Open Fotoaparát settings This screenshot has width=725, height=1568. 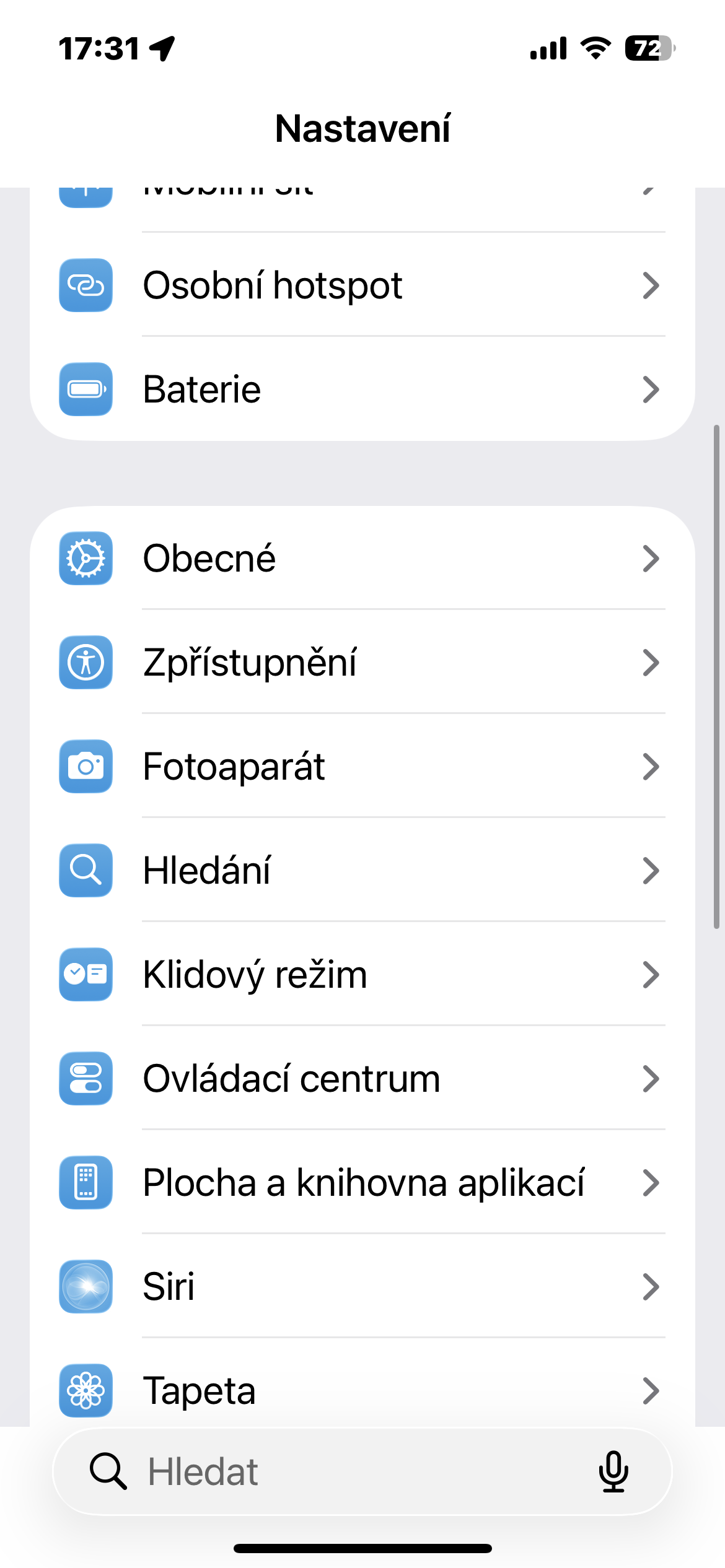[362, 767]
